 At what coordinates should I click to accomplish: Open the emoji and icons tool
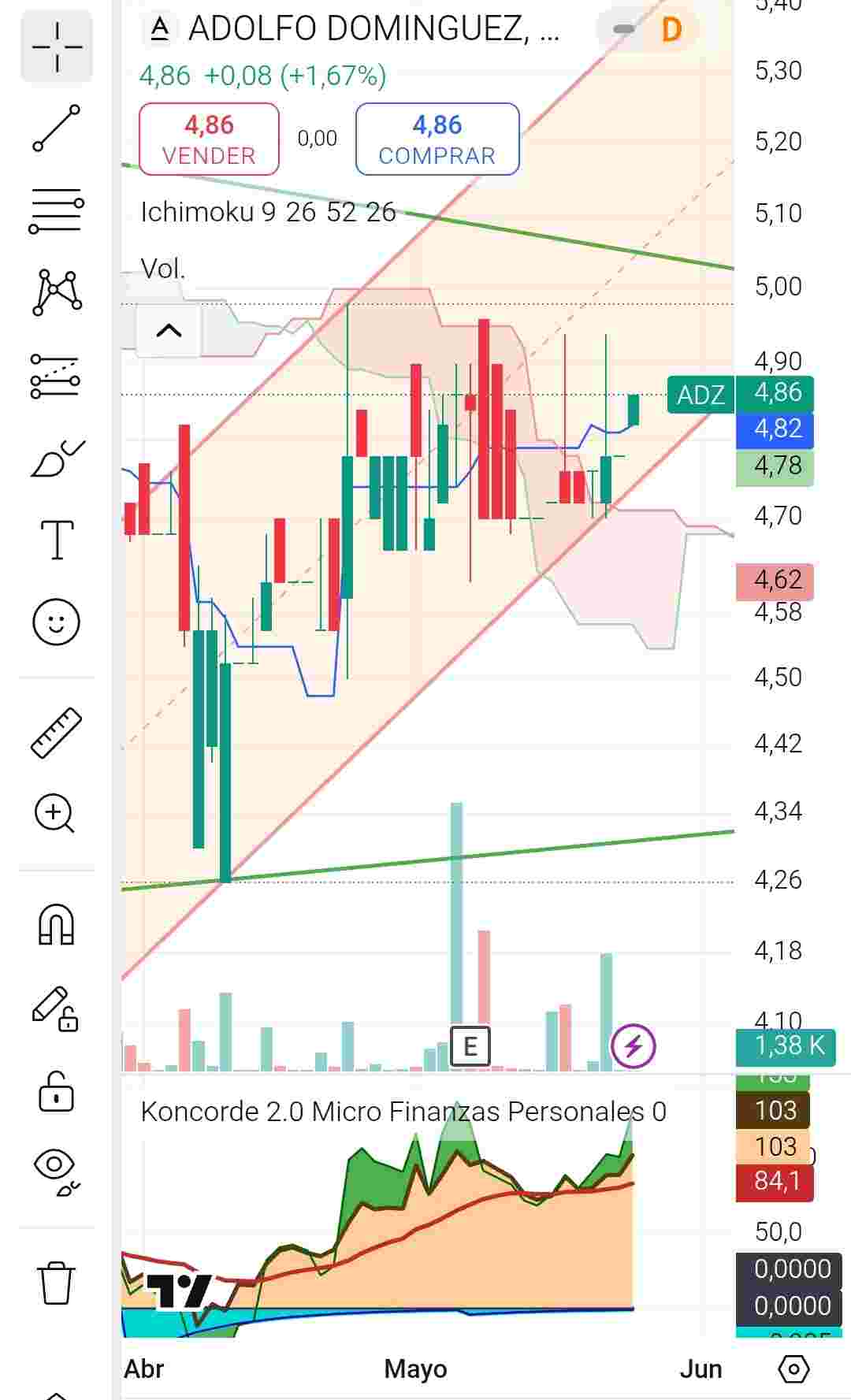57,622
